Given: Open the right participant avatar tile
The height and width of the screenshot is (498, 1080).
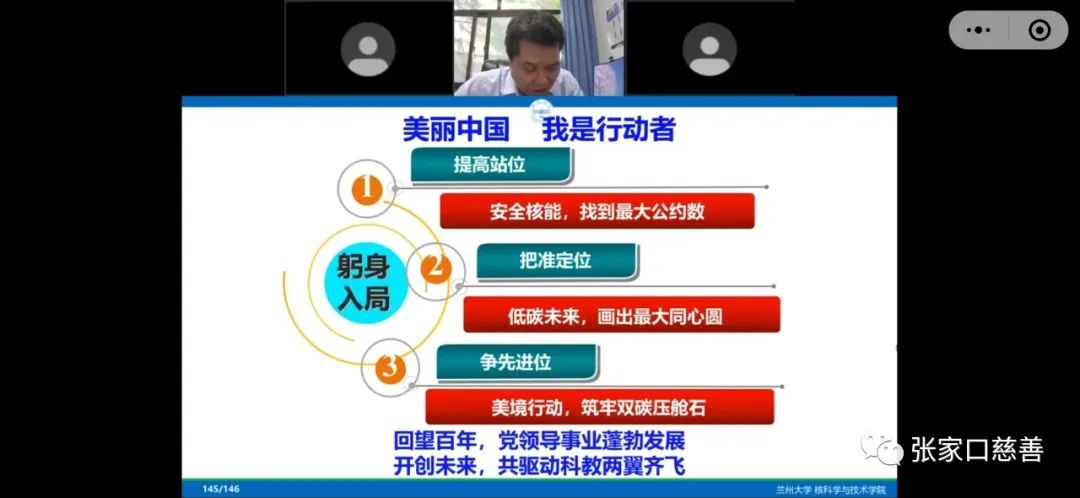Looking at the screenshot, I should point(710,48).
